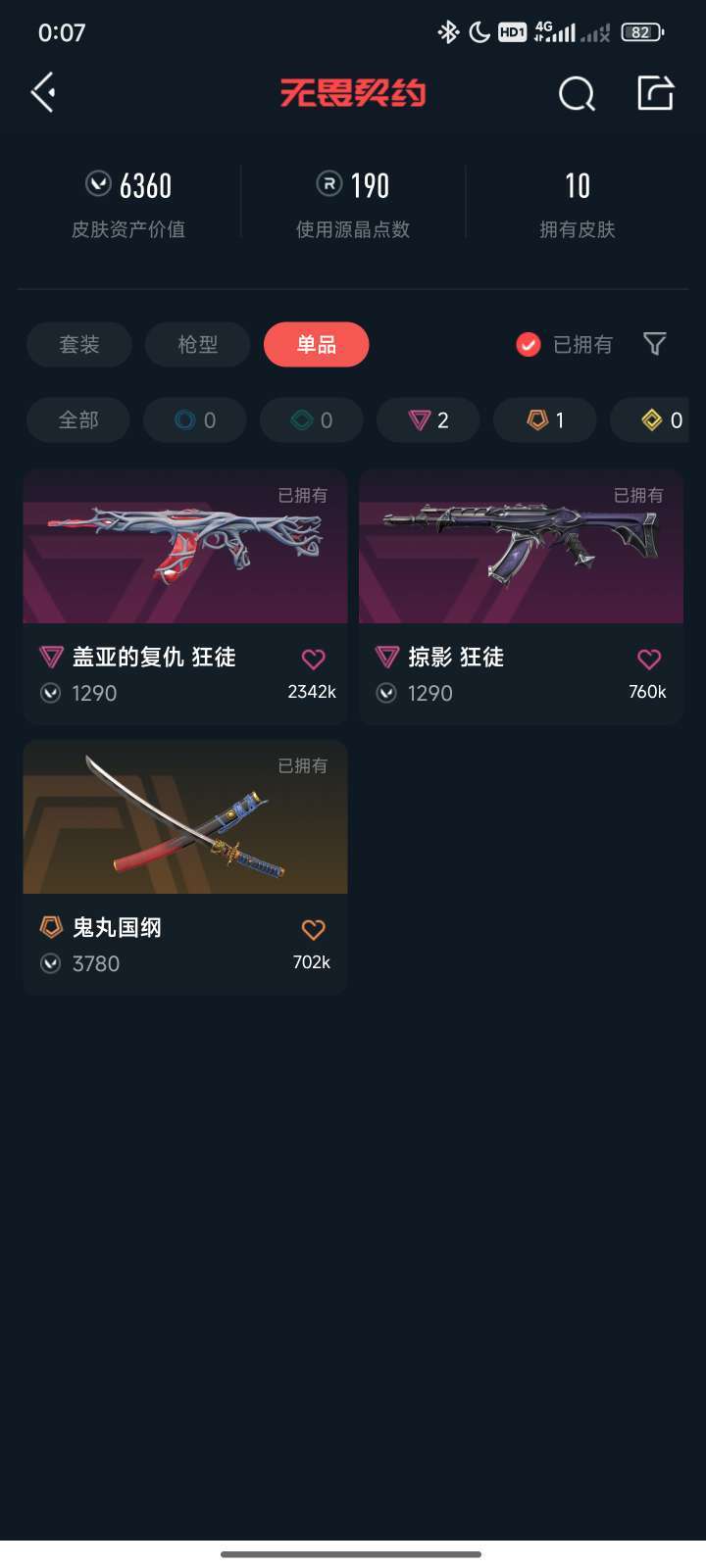Favorite the 鬼丸国纲 melee skin
The height and width of the screenshot is (1568, 706).
(313, 928)
